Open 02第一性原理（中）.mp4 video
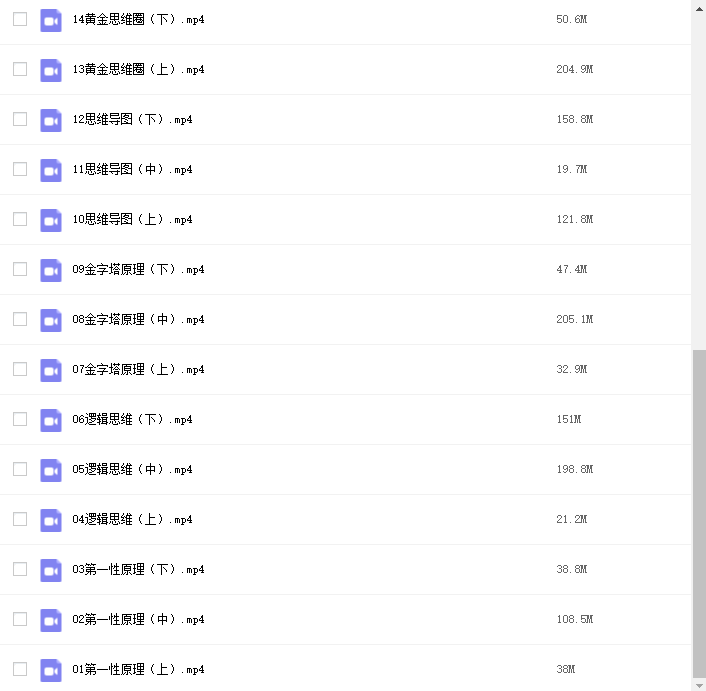The image size is (706, 691). [x=138, y=619]
